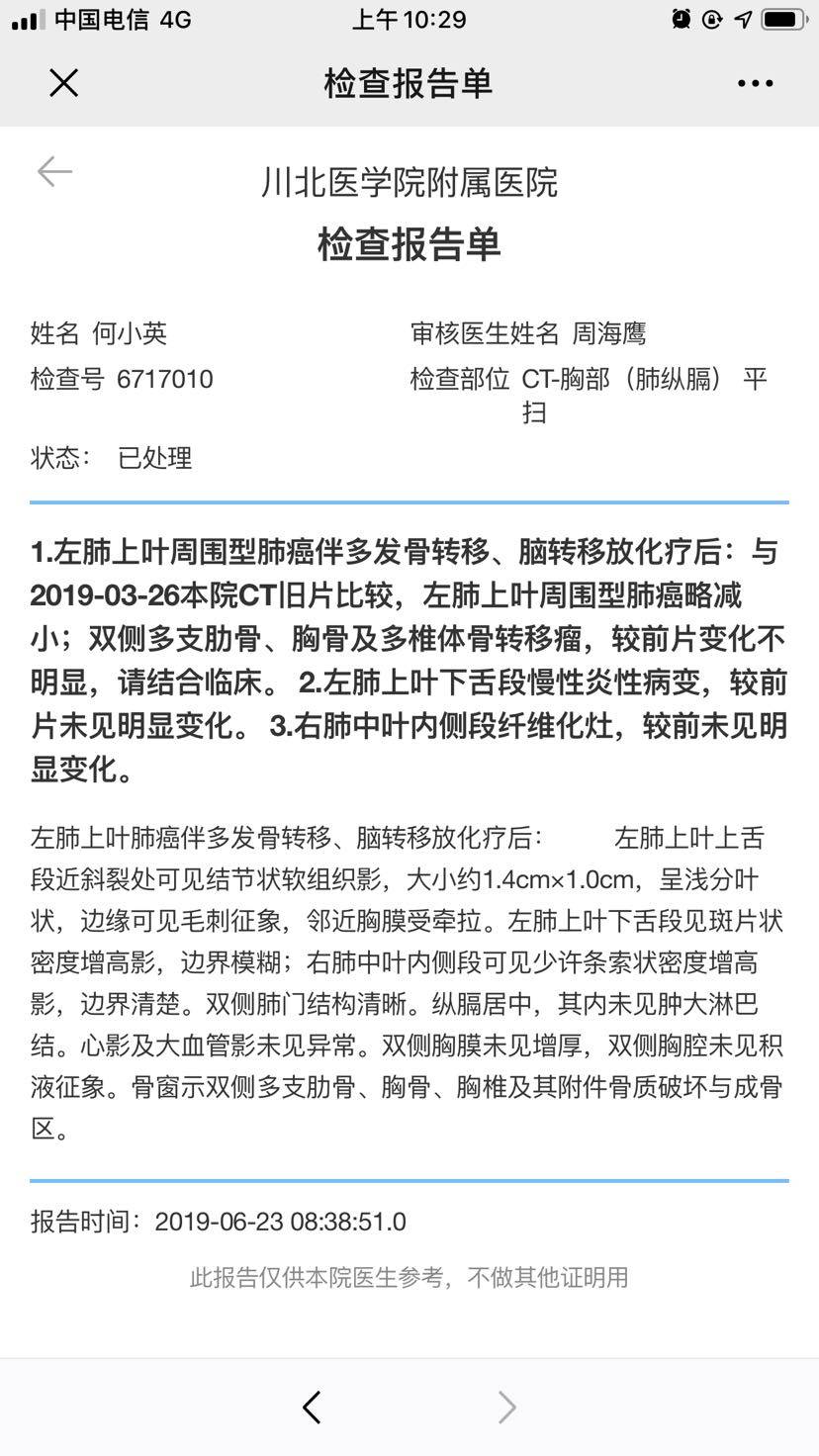Close the report webview with X
The height and width of the screenshot is (1456, 819).
pyautogui.click(x=63, y=83)
